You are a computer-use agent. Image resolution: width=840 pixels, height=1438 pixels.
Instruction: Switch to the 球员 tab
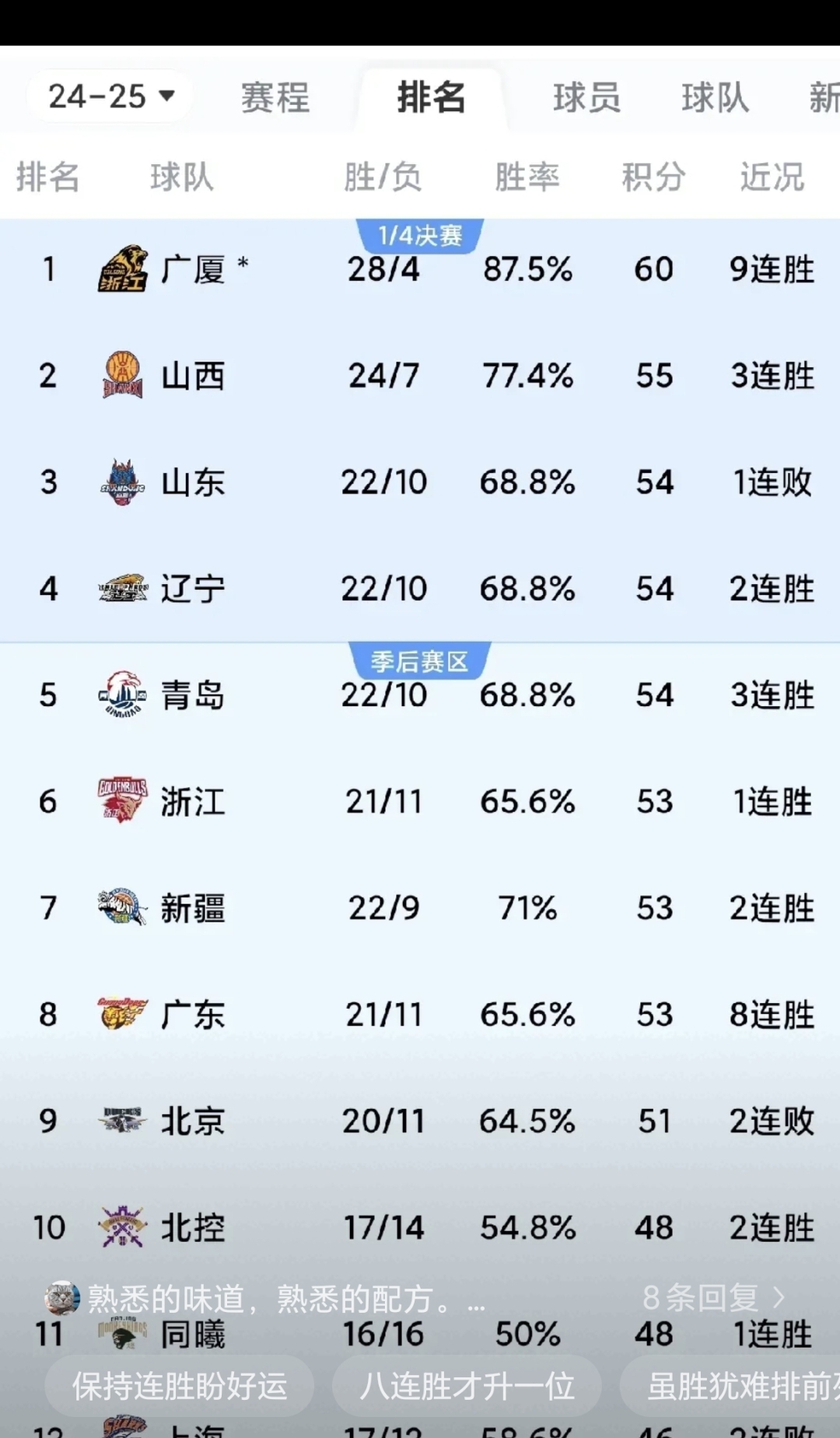[586, 99]
